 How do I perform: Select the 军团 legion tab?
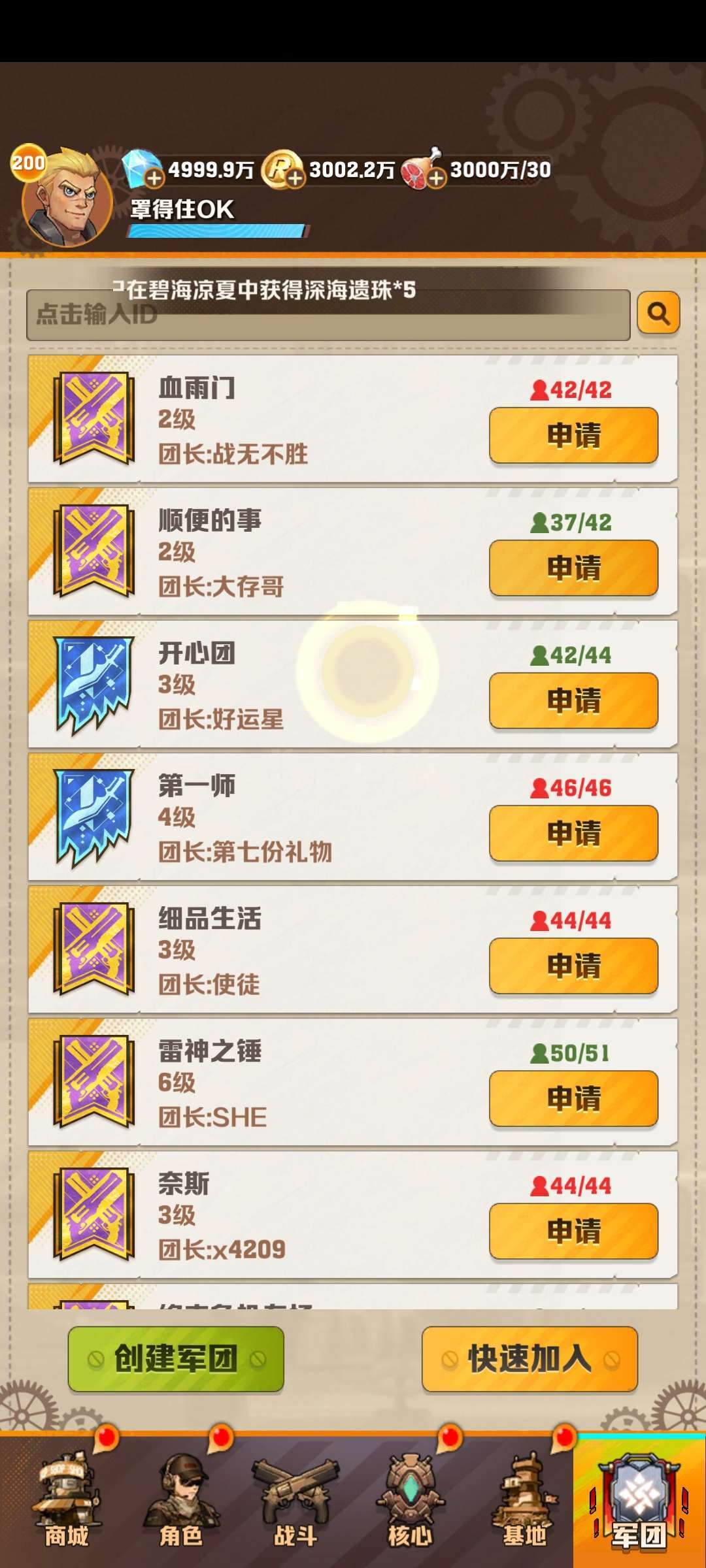point(639,1503)
